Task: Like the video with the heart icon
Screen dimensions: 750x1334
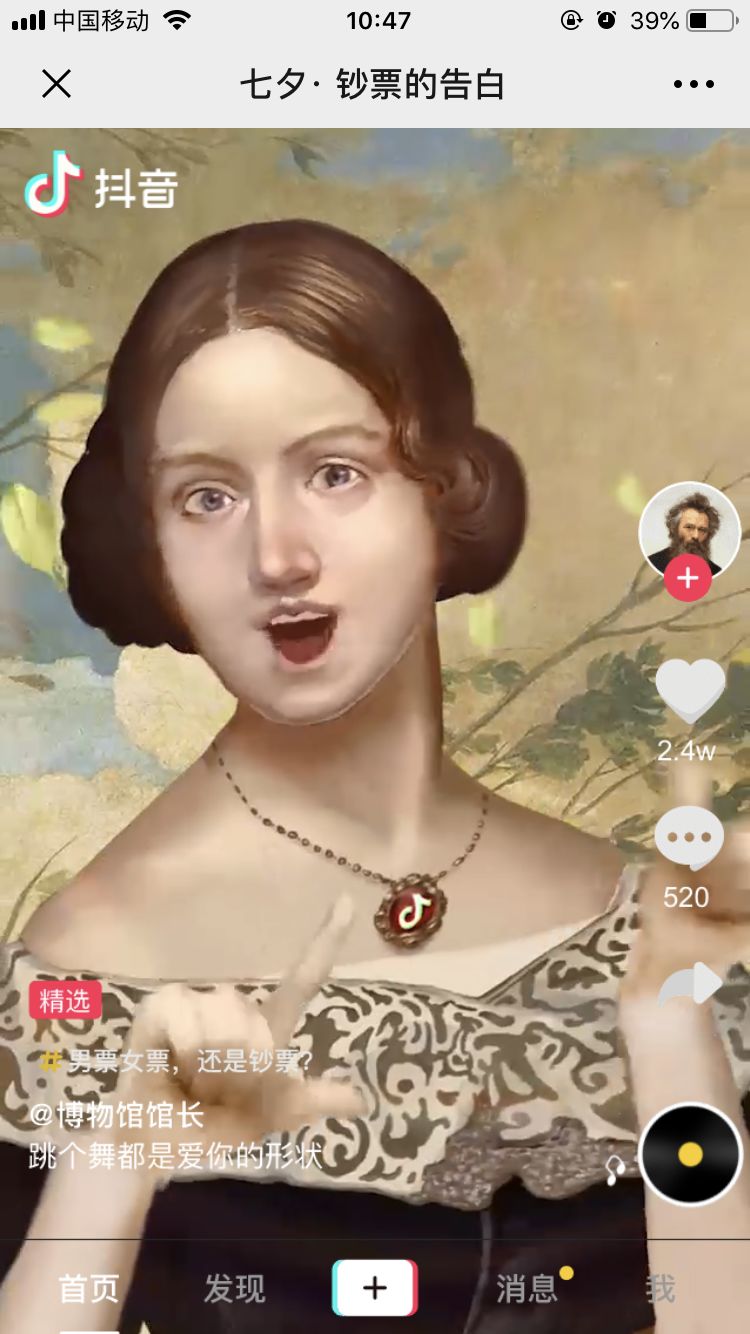Action: (689, 691)
